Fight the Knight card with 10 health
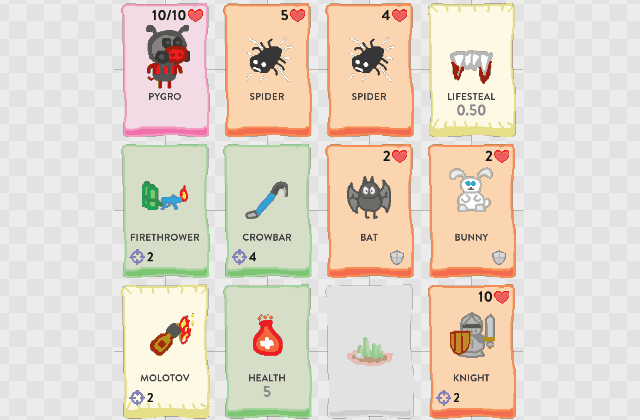This screenshot has height=420, width=640. [x=471, y=351]
